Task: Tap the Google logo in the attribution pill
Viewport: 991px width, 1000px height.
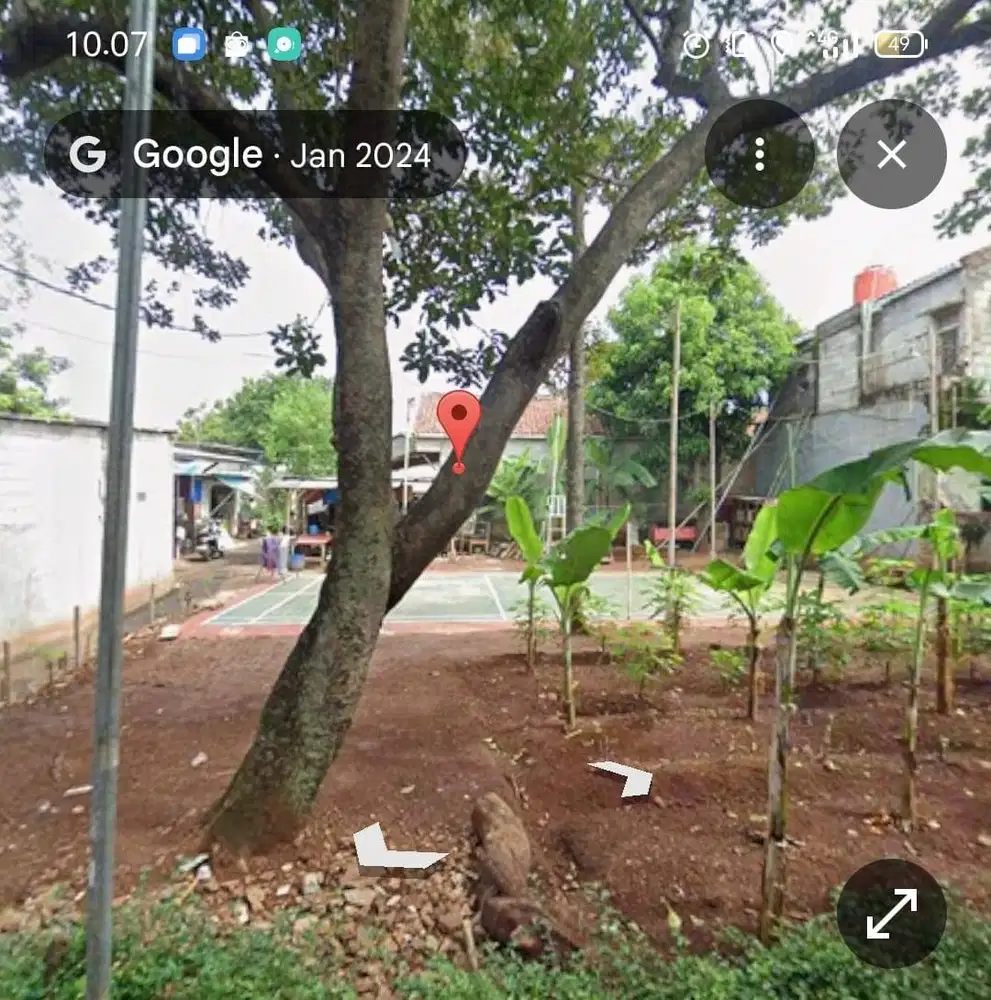Action: 90,153
